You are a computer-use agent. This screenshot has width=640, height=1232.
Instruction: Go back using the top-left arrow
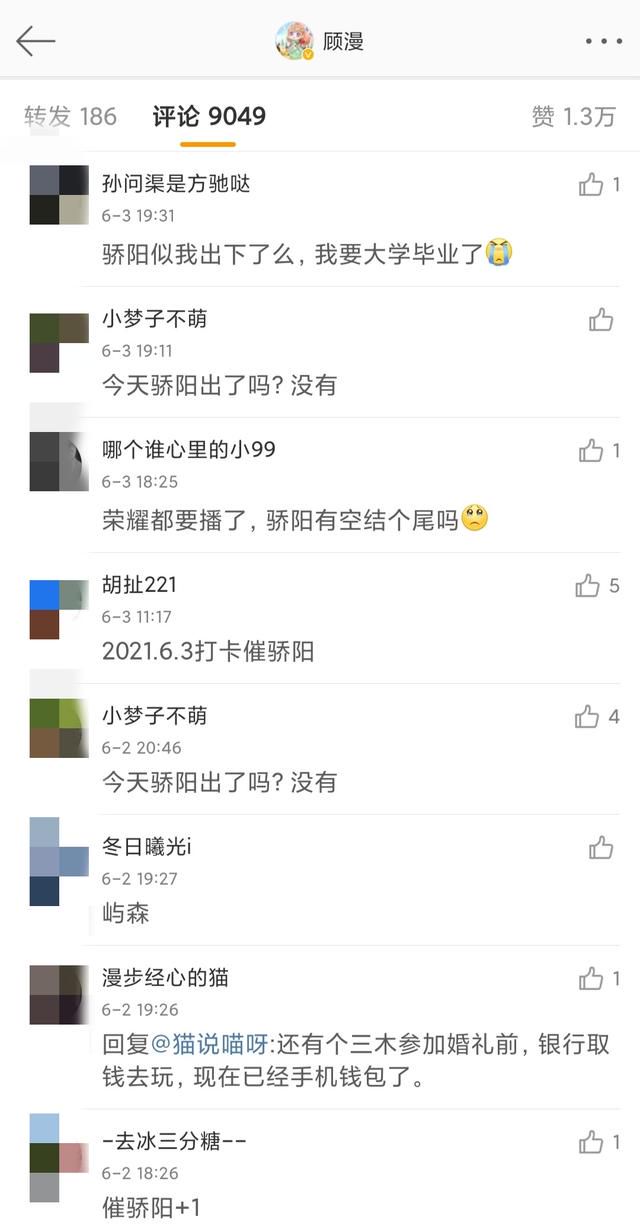click(x=35, y=41)
